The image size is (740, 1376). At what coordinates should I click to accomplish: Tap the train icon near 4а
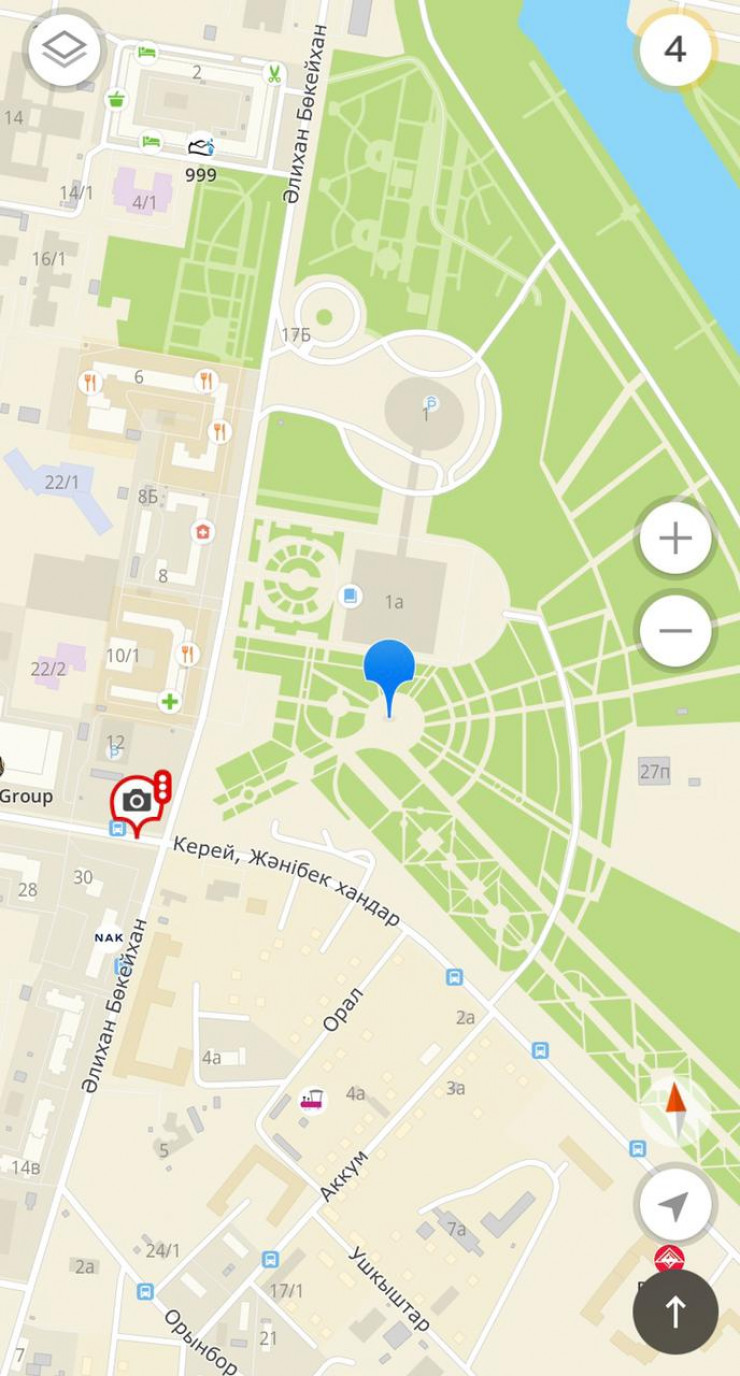[x=313, y=1100]
